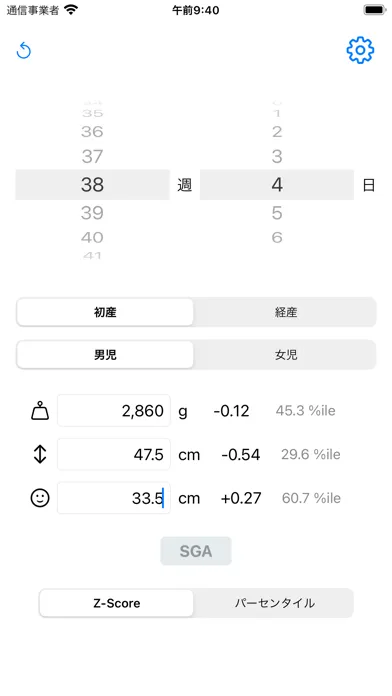Tap the reset arrow icon
Image resolution: width=392 pixels, height=696 pixels.
point(24,51)
